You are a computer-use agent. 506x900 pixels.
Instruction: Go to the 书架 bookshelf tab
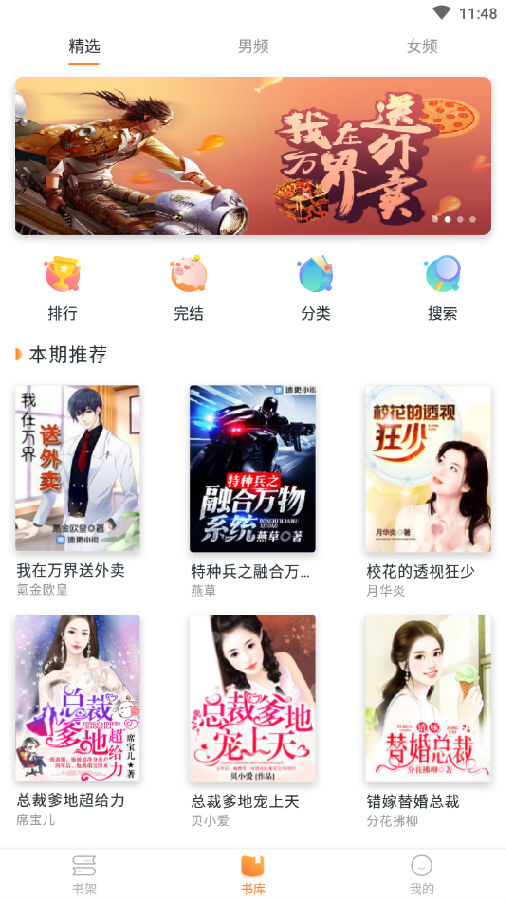tap(84, 874)
